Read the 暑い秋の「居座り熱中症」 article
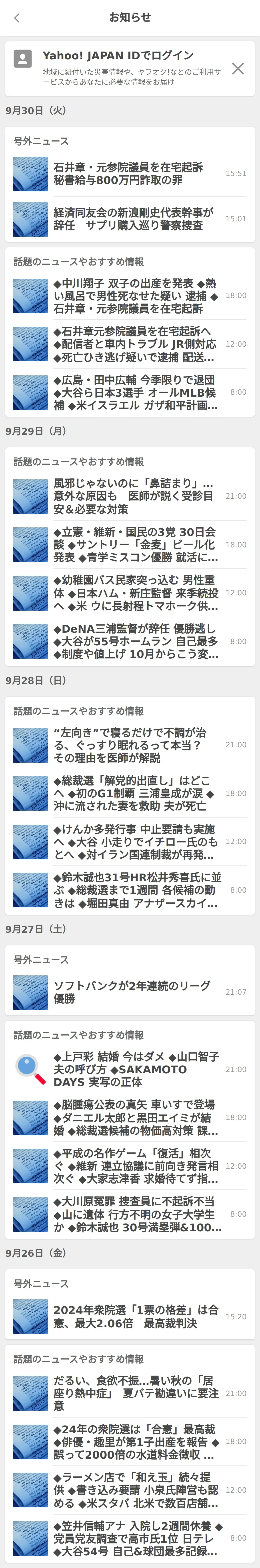Image resolution: width=260 pixels, height=1568 pixels. tap(130, 1393)
